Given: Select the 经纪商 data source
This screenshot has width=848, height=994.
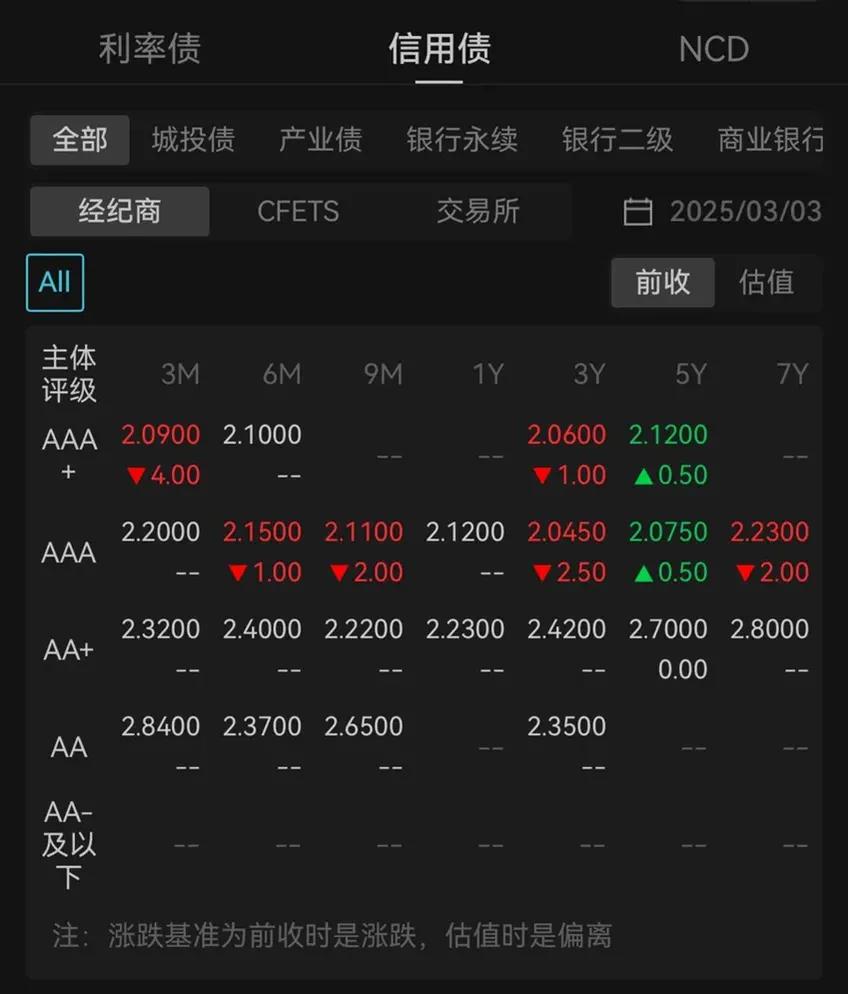Looking at the screenshot, I should [x=119, y=212].
